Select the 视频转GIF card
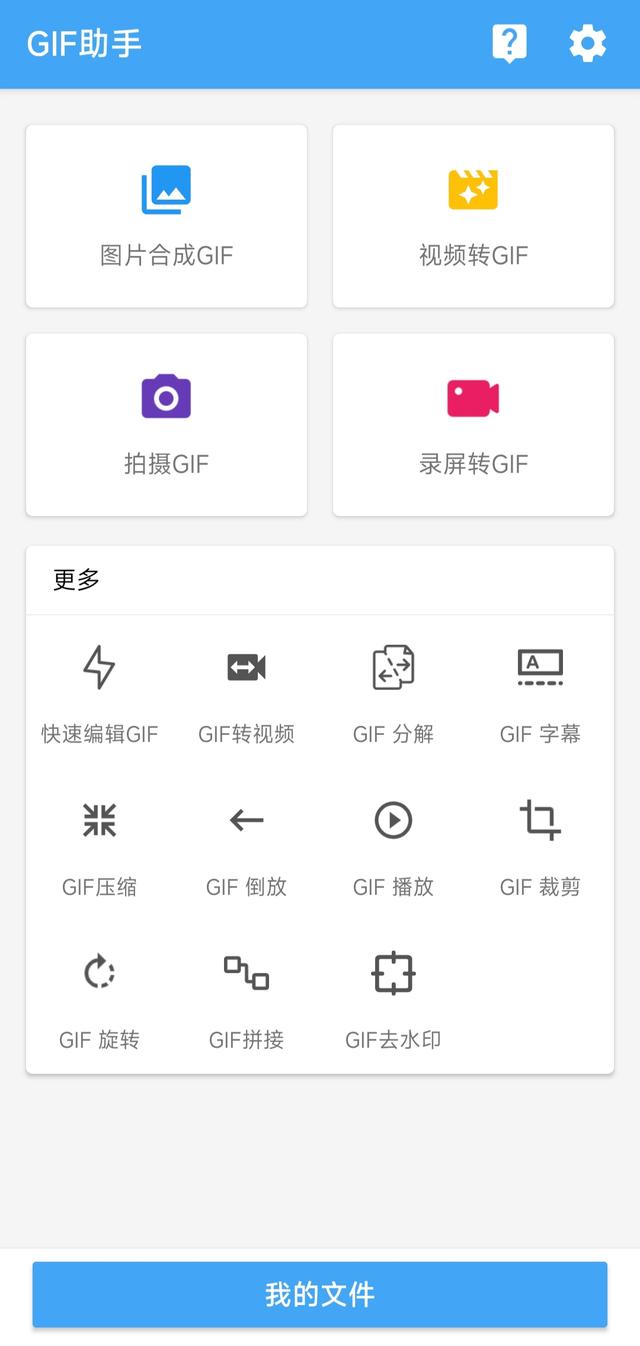640x1346 pixels. [473, 216]
